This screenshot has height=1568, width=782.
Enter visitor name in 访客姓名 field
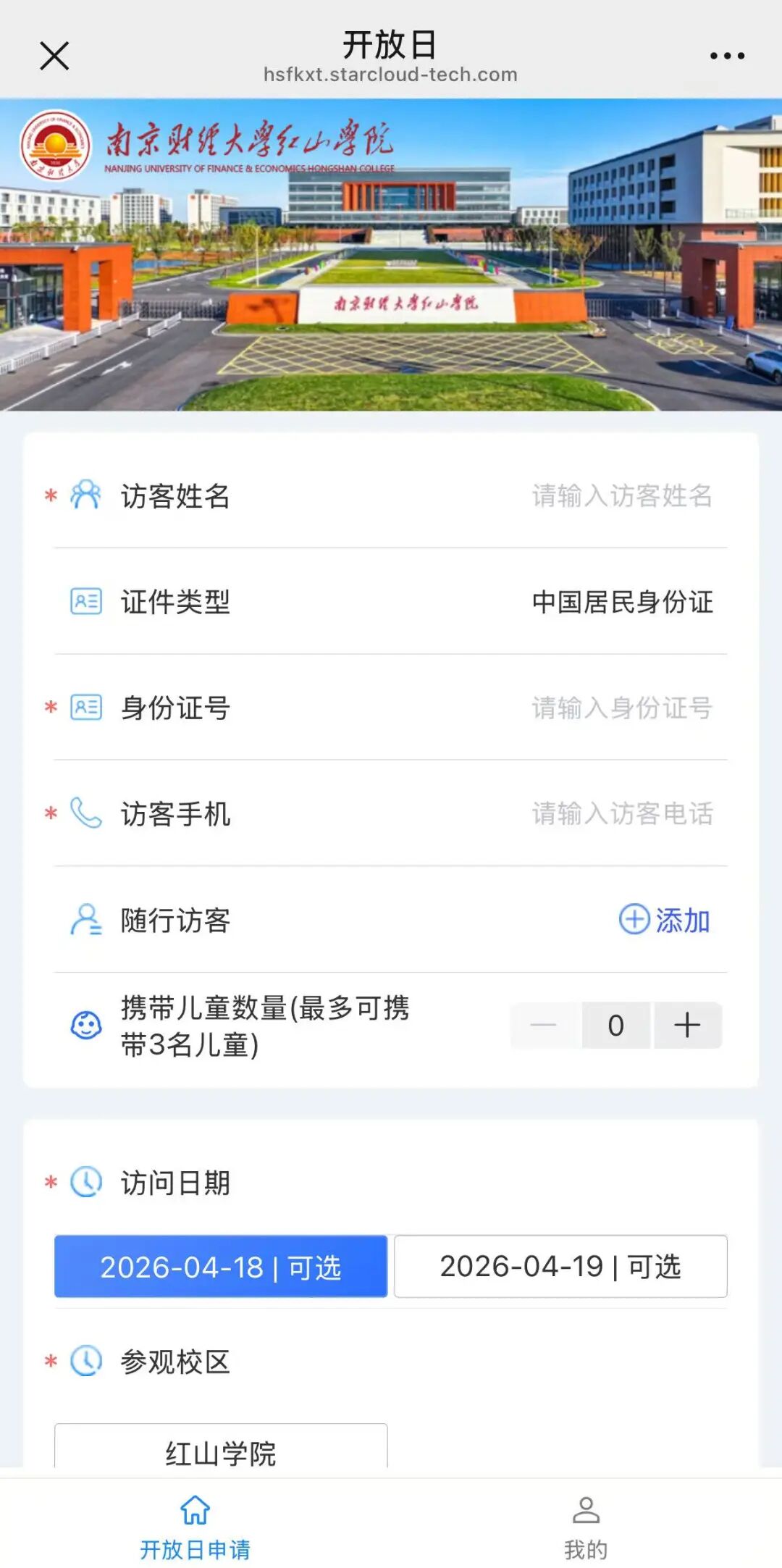621,496
